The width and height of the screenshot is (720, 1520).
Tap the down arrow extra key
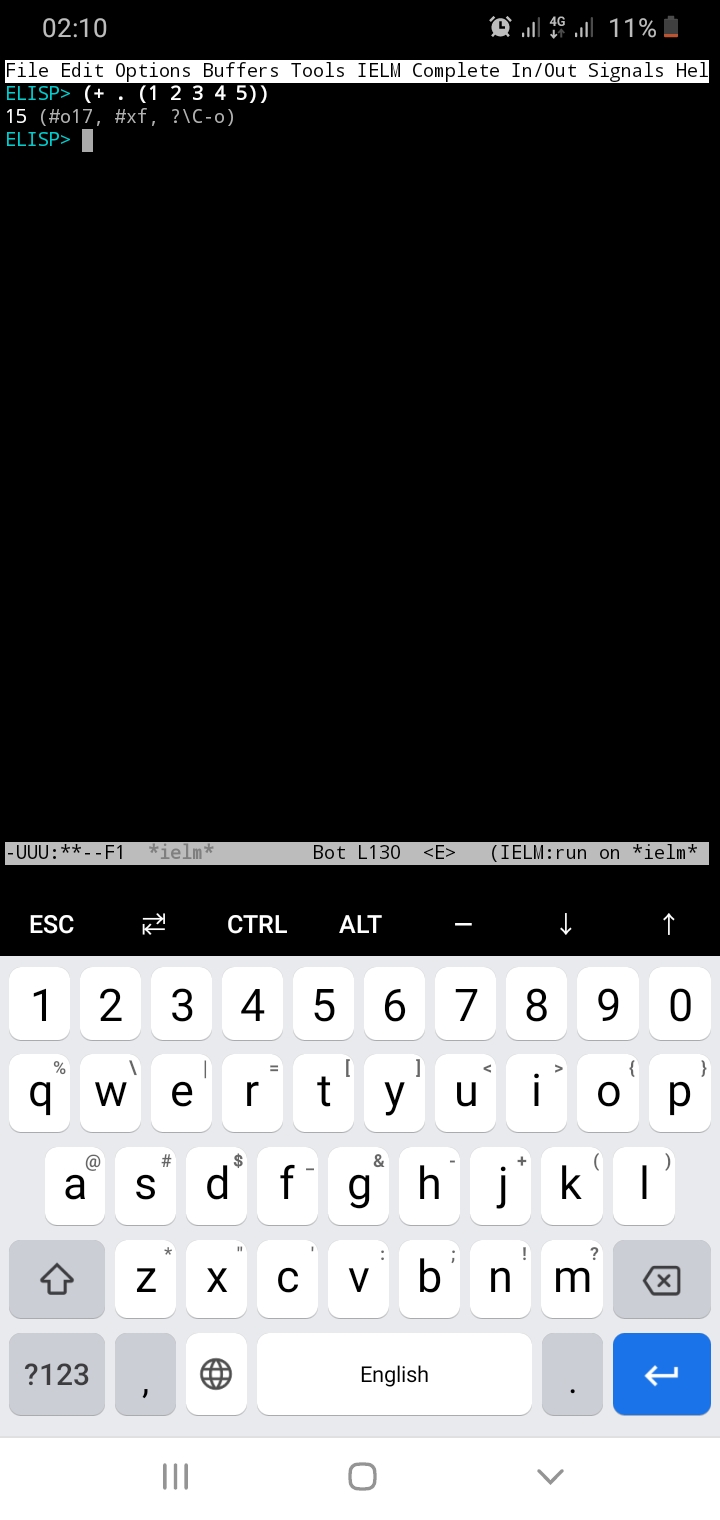pyautogui.click(x=566, y=924)
